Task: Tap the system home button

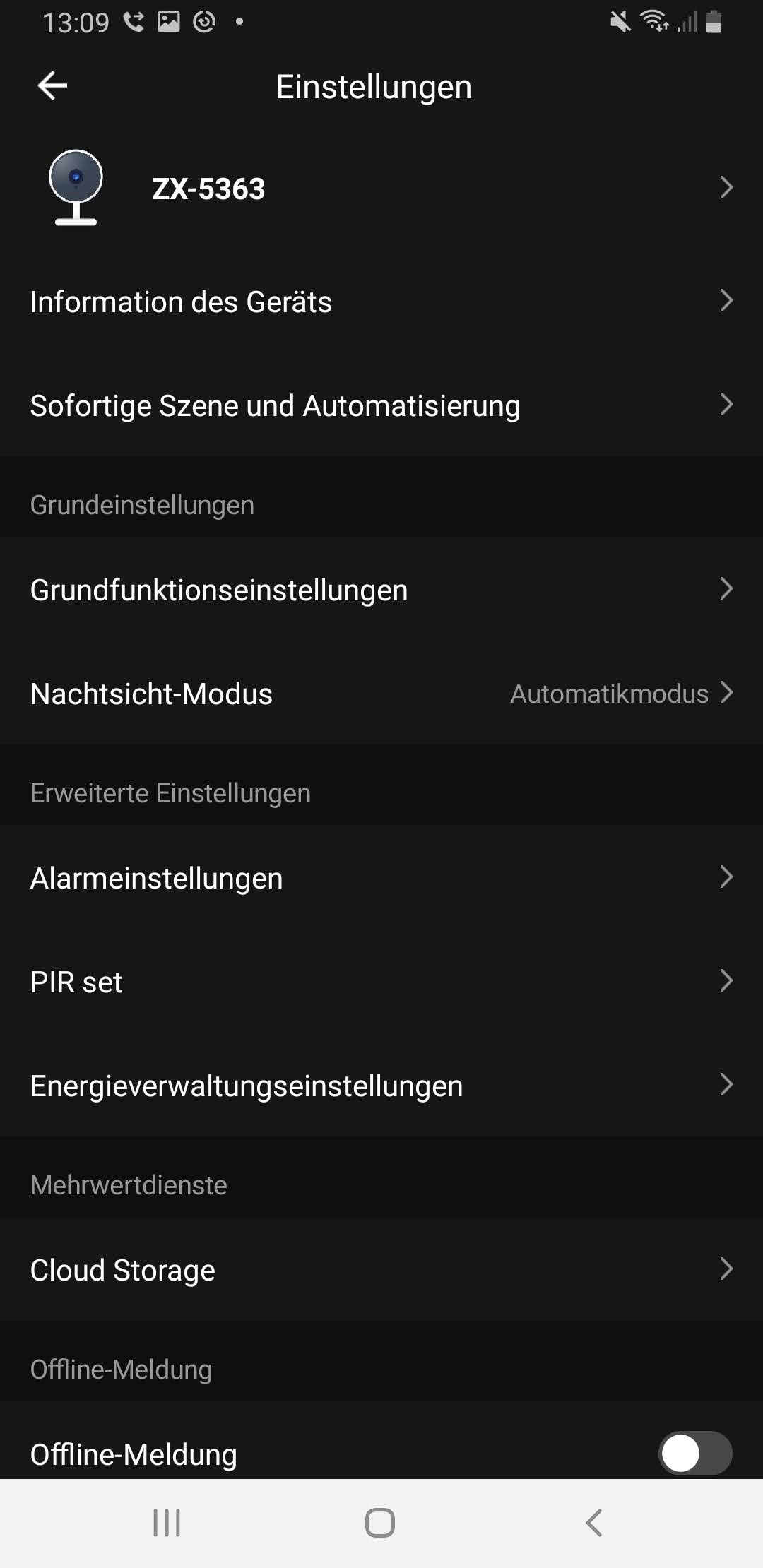Action: click(380, 1523)
